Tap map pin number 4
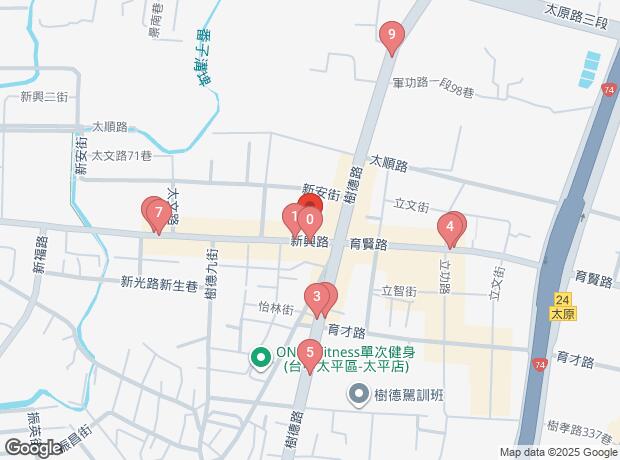 [451, 227]
